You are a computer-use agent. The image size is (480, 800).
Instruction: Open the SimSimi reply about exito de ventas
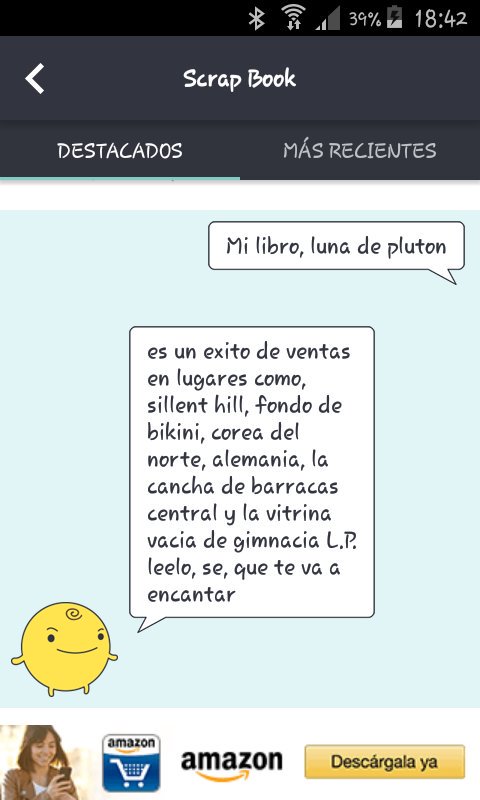tap(252, 473)
